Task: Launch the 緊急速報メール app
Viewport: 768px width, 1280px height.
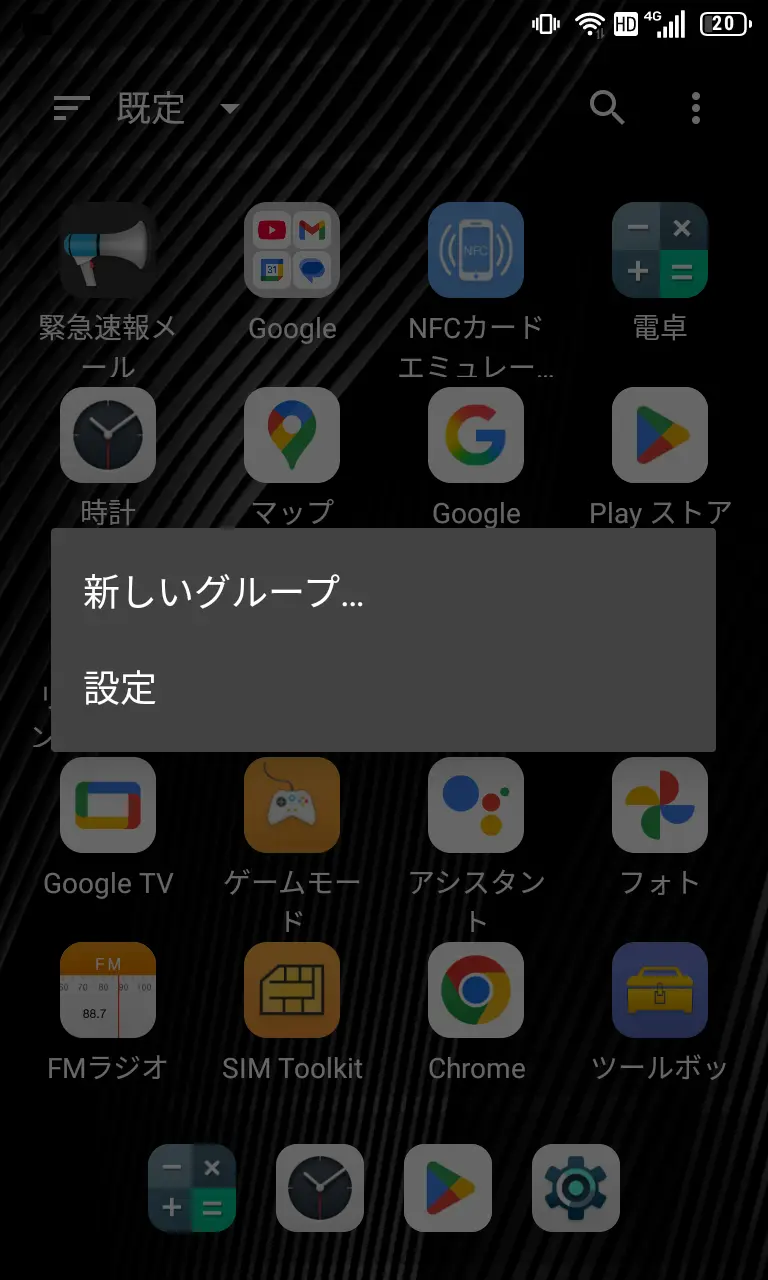Action: (108, 250)
